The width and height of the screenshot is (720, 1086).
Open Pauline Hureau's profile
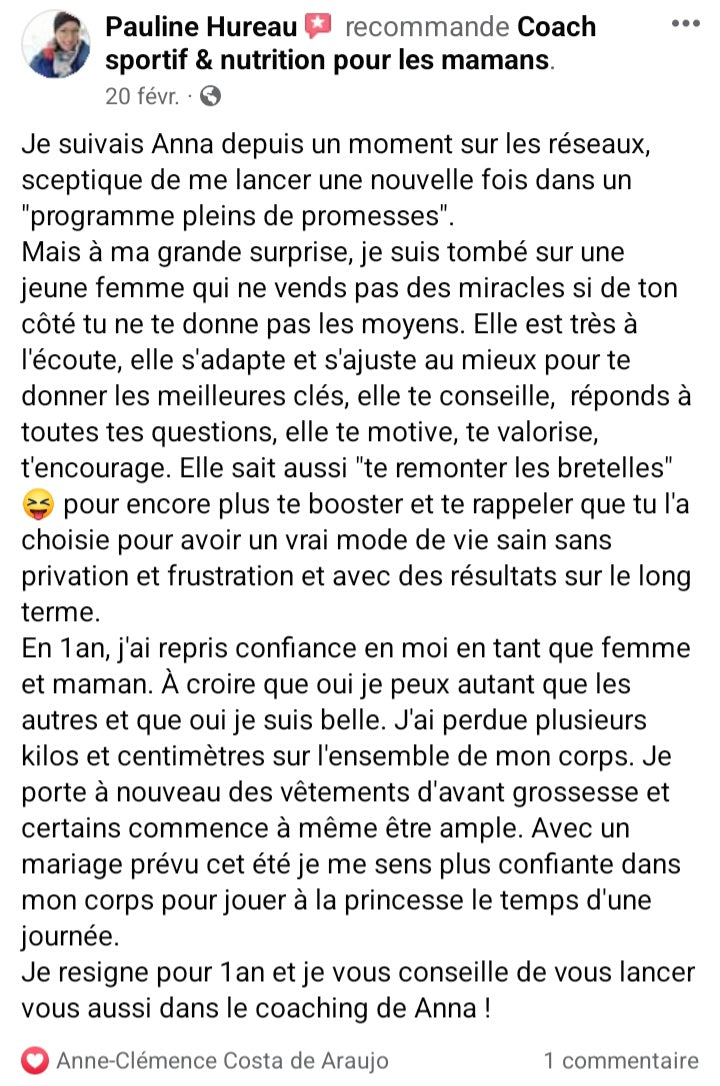(x=204, y=27)
